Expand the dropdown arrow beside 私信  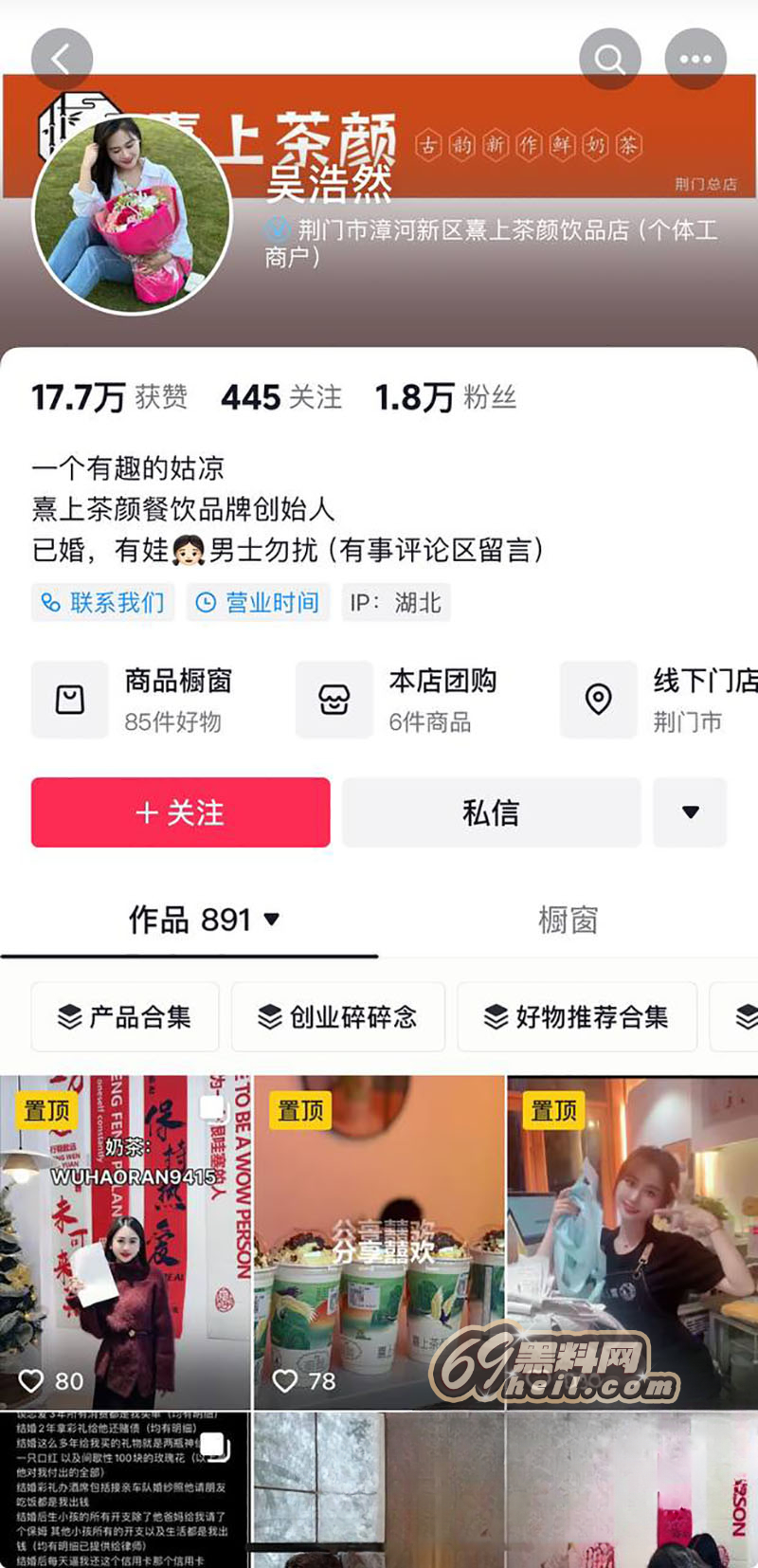point(691,812)
